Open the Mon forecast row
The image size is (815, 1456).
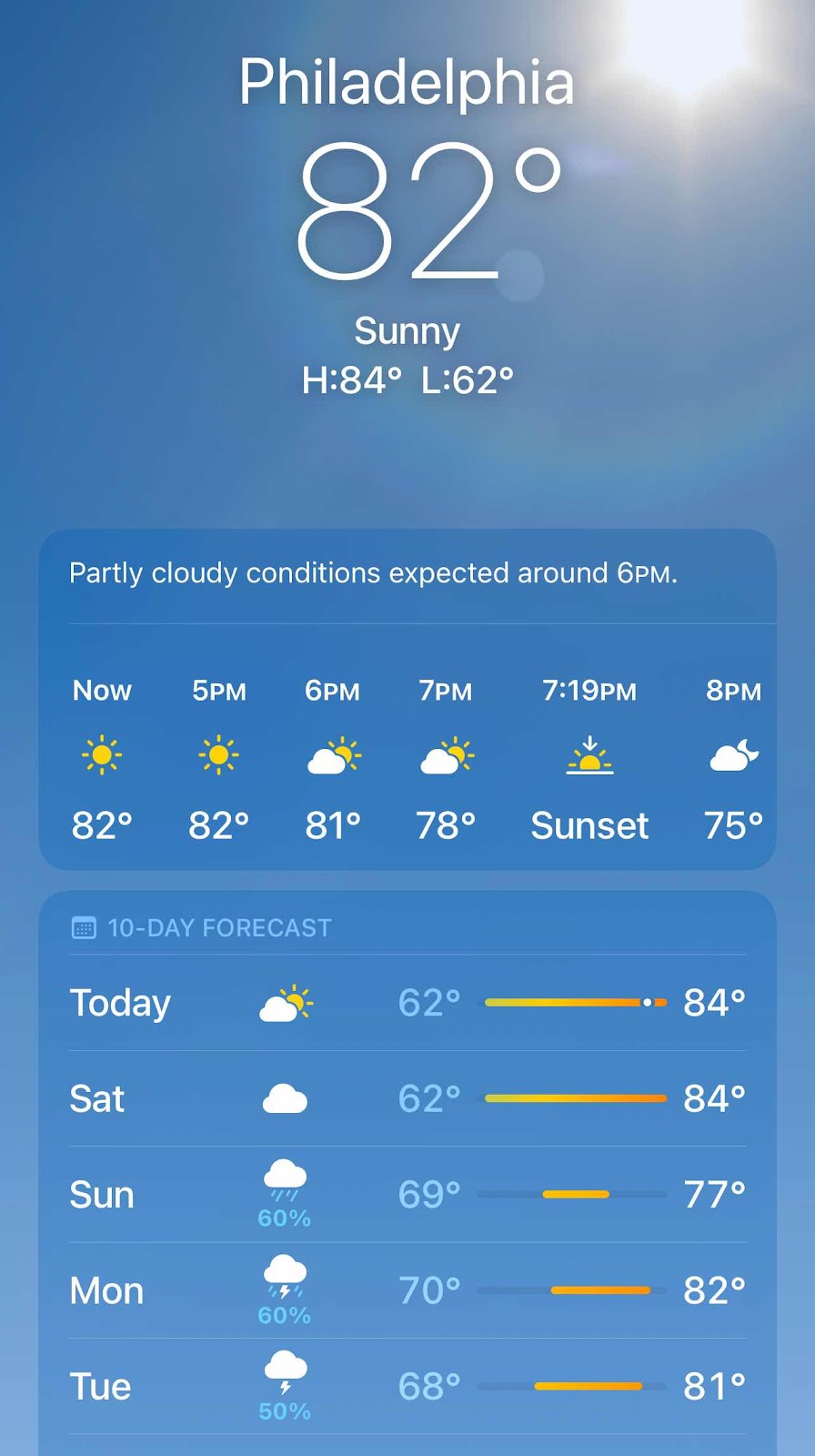tap(407, 1290)
